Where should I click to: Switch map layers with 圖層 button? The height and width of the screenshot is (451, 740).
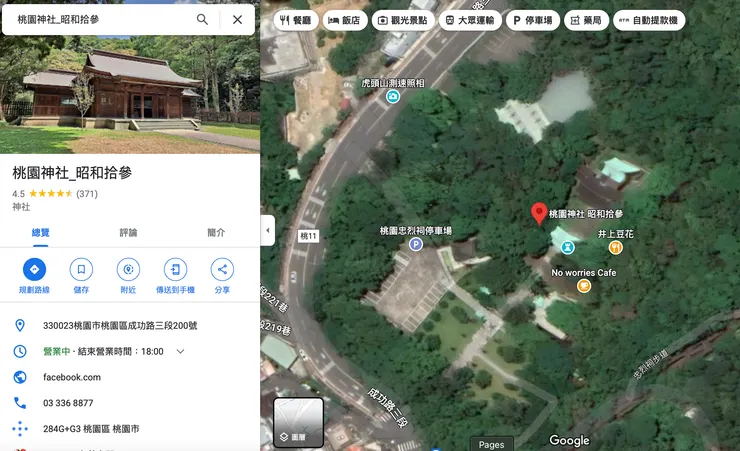tap(298, 422)
